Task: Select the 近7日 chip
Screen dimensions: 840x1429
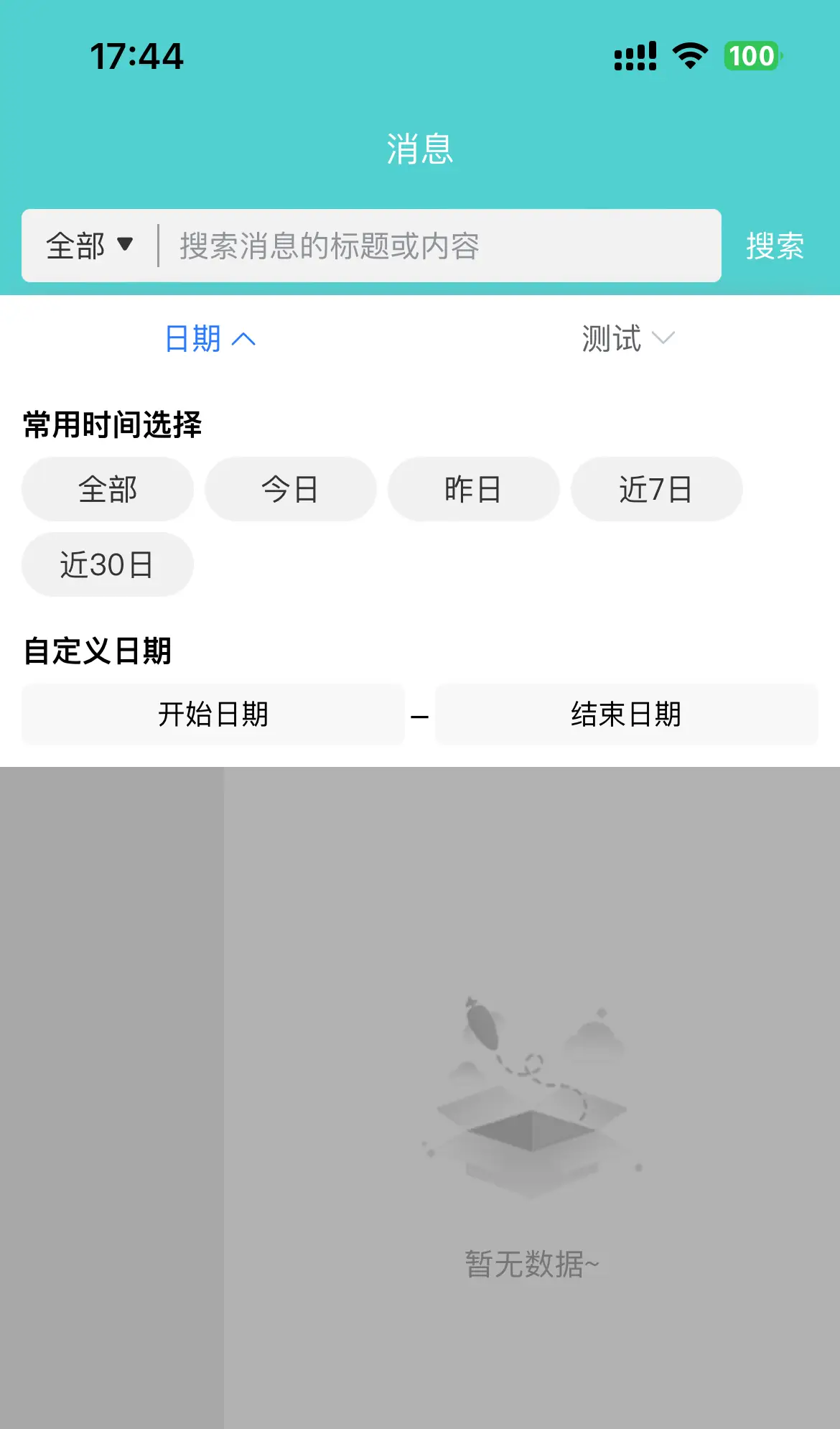Action: click(x=656, y=489)
